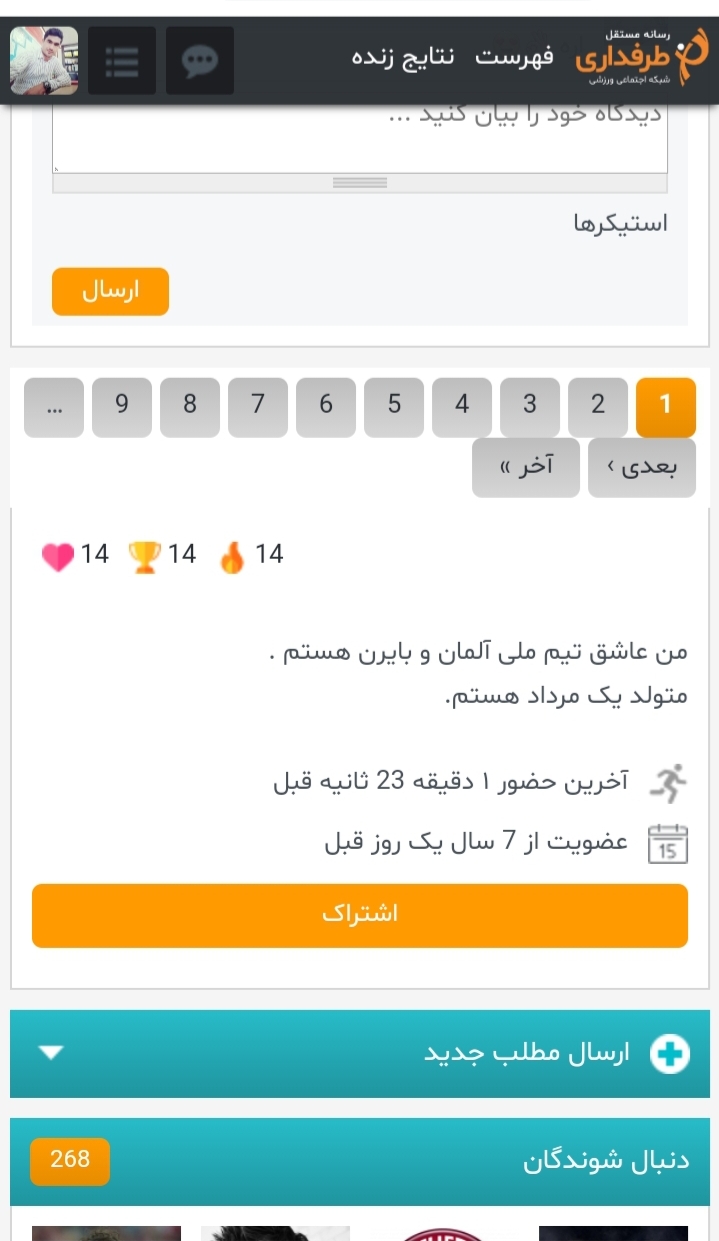Image resolution: width=719 pixels, height=1241 pixels.
Task: Tap the profile avatar in the header
Action: tap(44, 61)
